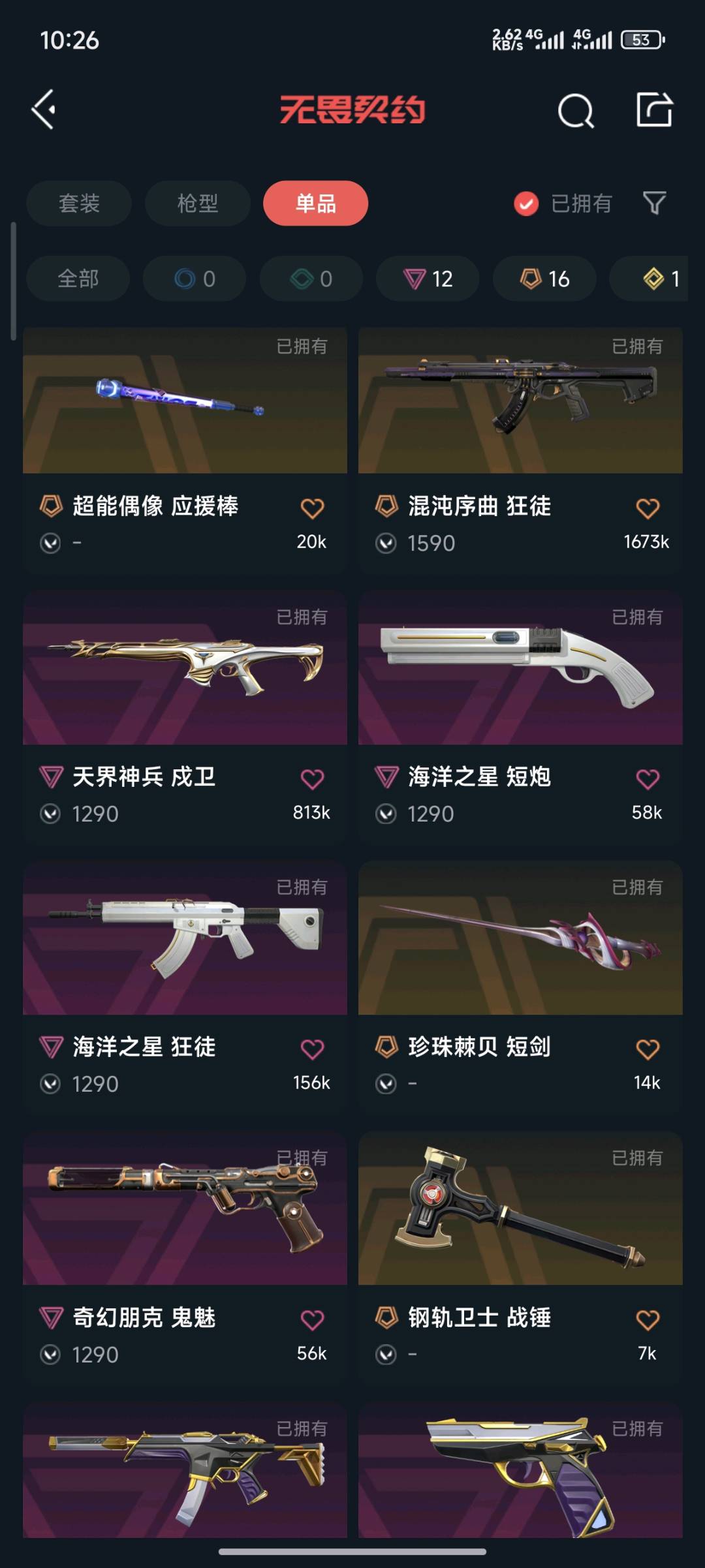This screenshot has height=1568, width=705.
Task: Filter by the tier chip showing 12
Action: pos(428,279)
